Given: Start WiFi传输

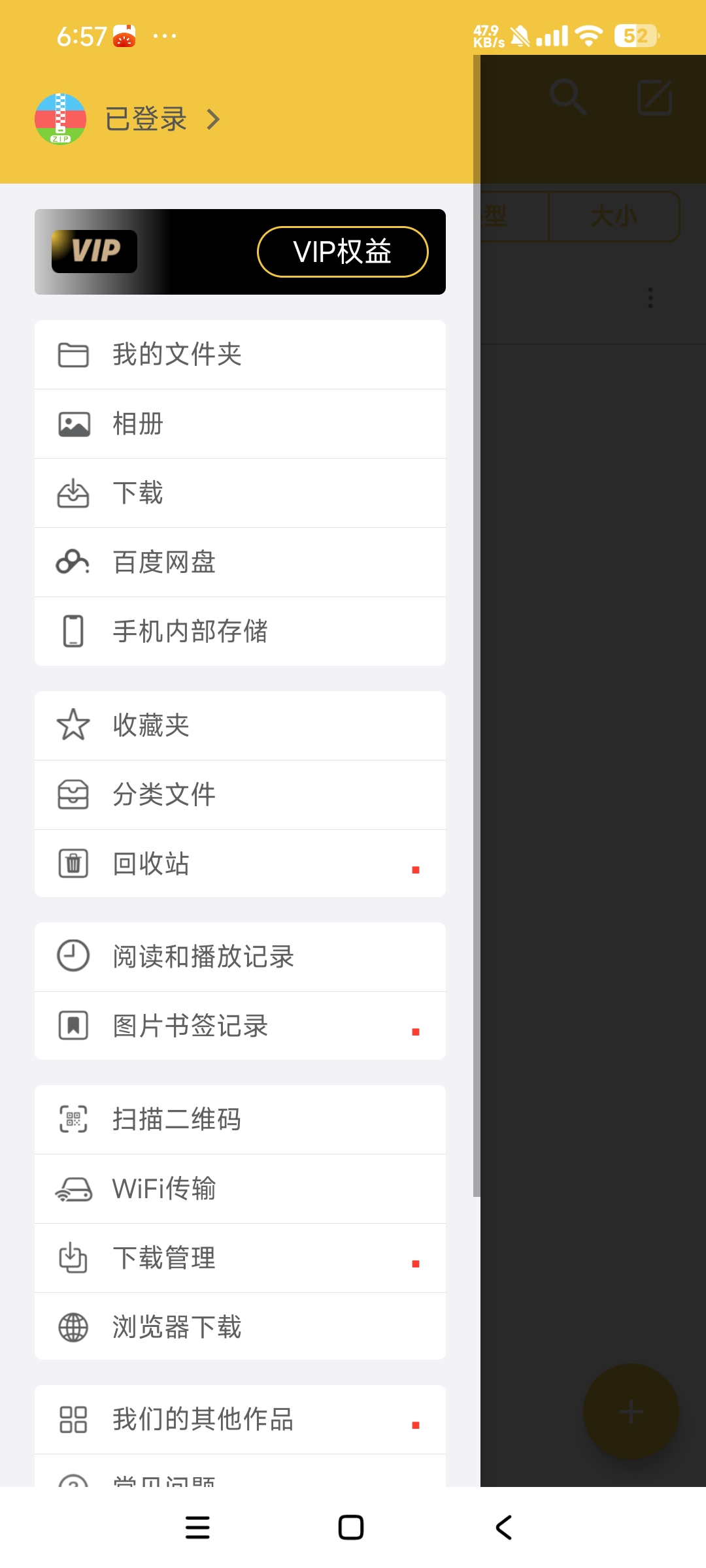Looking at the screenshot, I should click(x=240, y=1189).
